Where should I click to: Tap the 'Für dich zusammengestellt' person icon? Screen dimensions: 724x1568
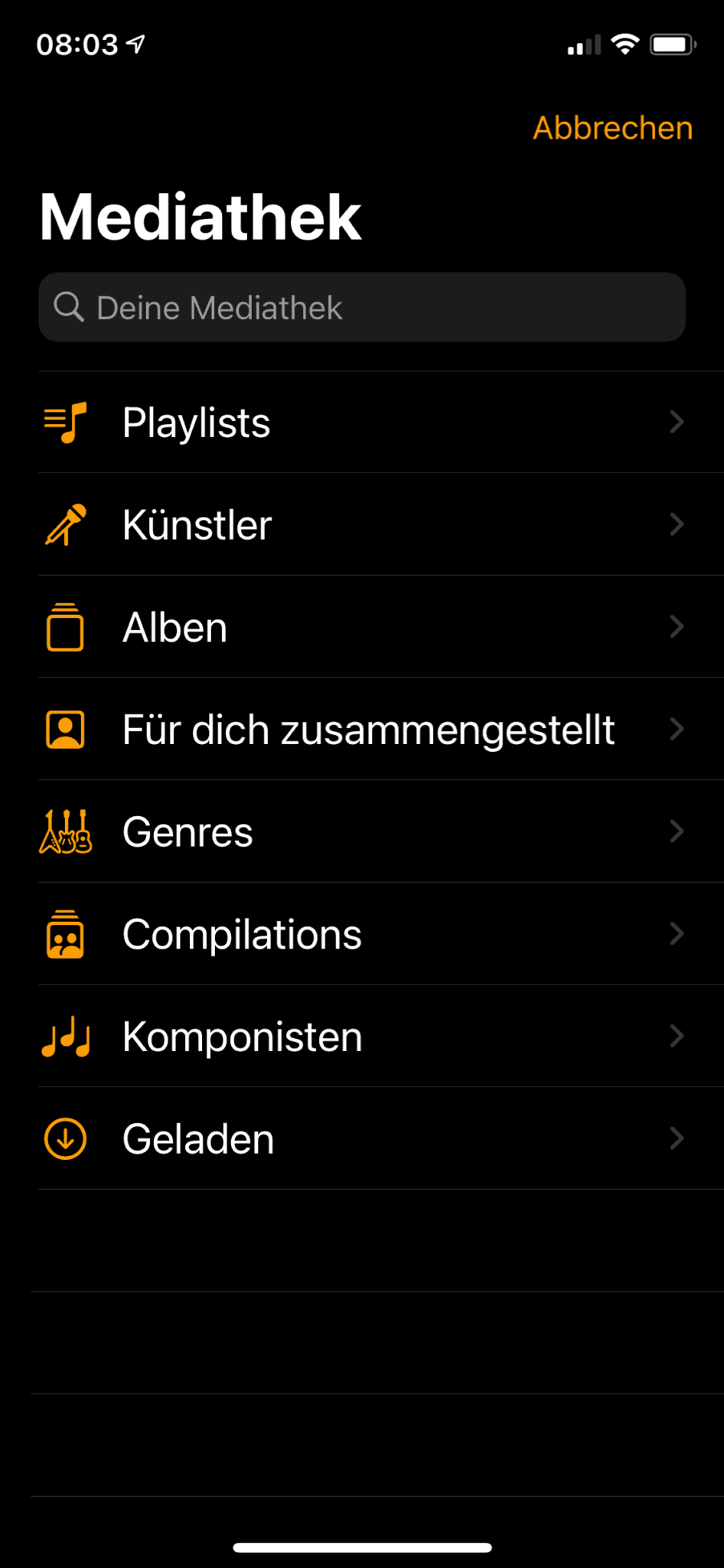coord(66,730)
